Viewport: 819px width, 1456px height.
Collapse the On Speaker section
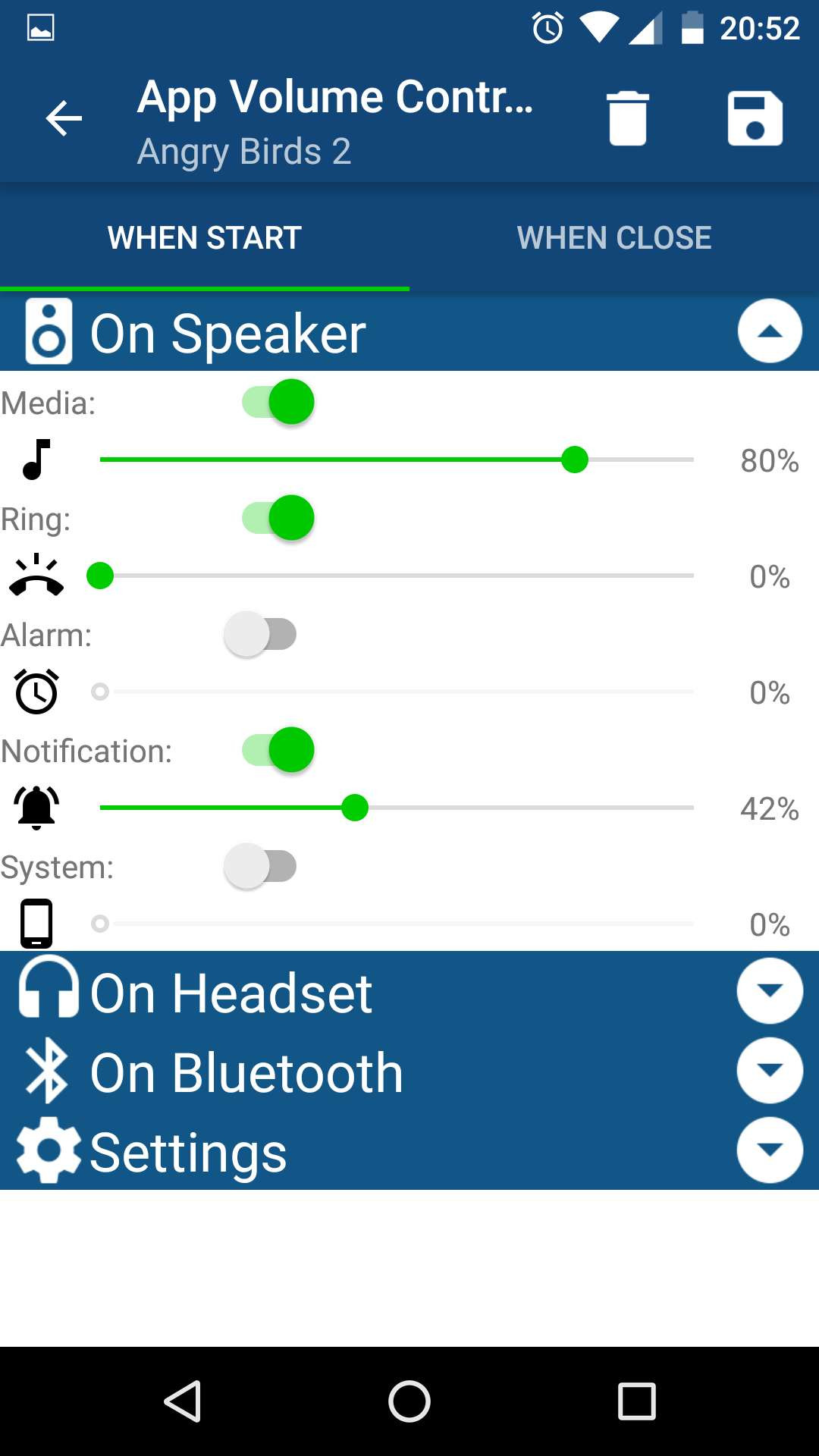770,331
